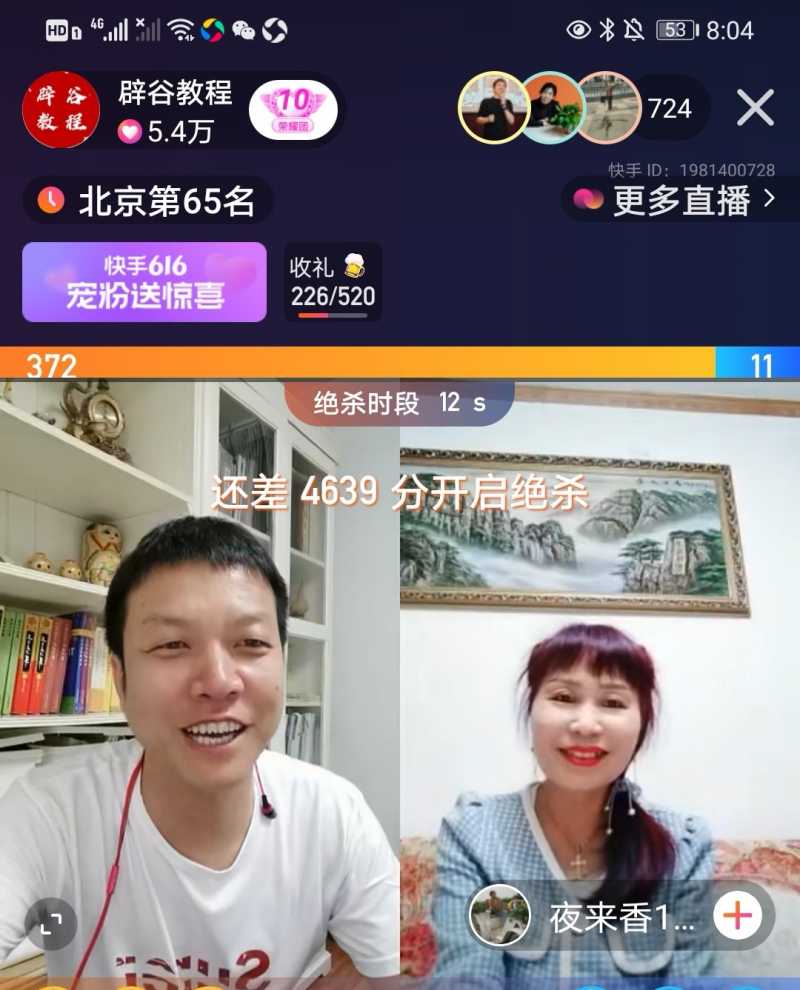Tap the heart likes counter icon
Screen dimensions: 800x990
click(x=129, y=129)
